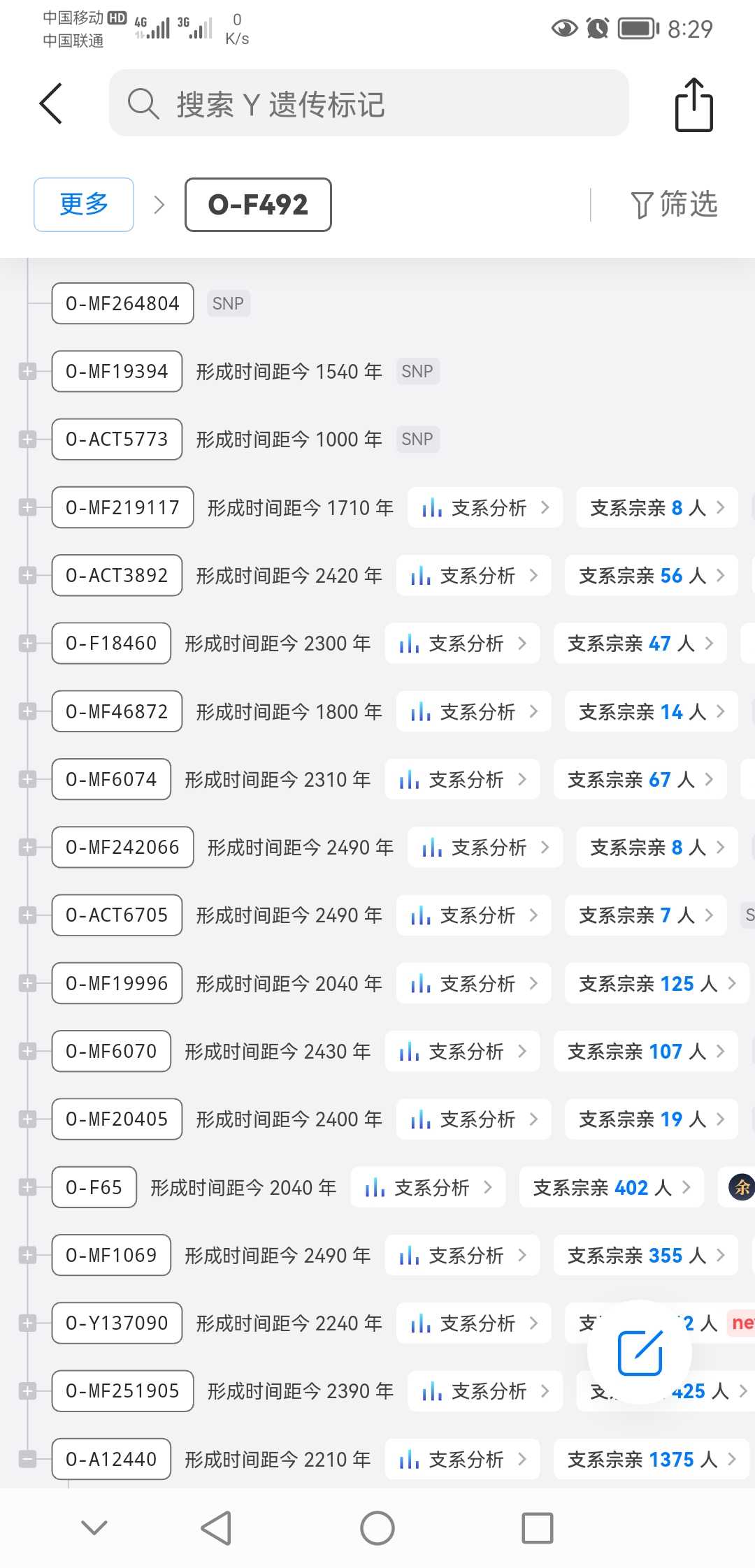Screen dimensions: 755x1568
Task: Select the O-F492 breadcrumb chip
Action: [258, 204]
